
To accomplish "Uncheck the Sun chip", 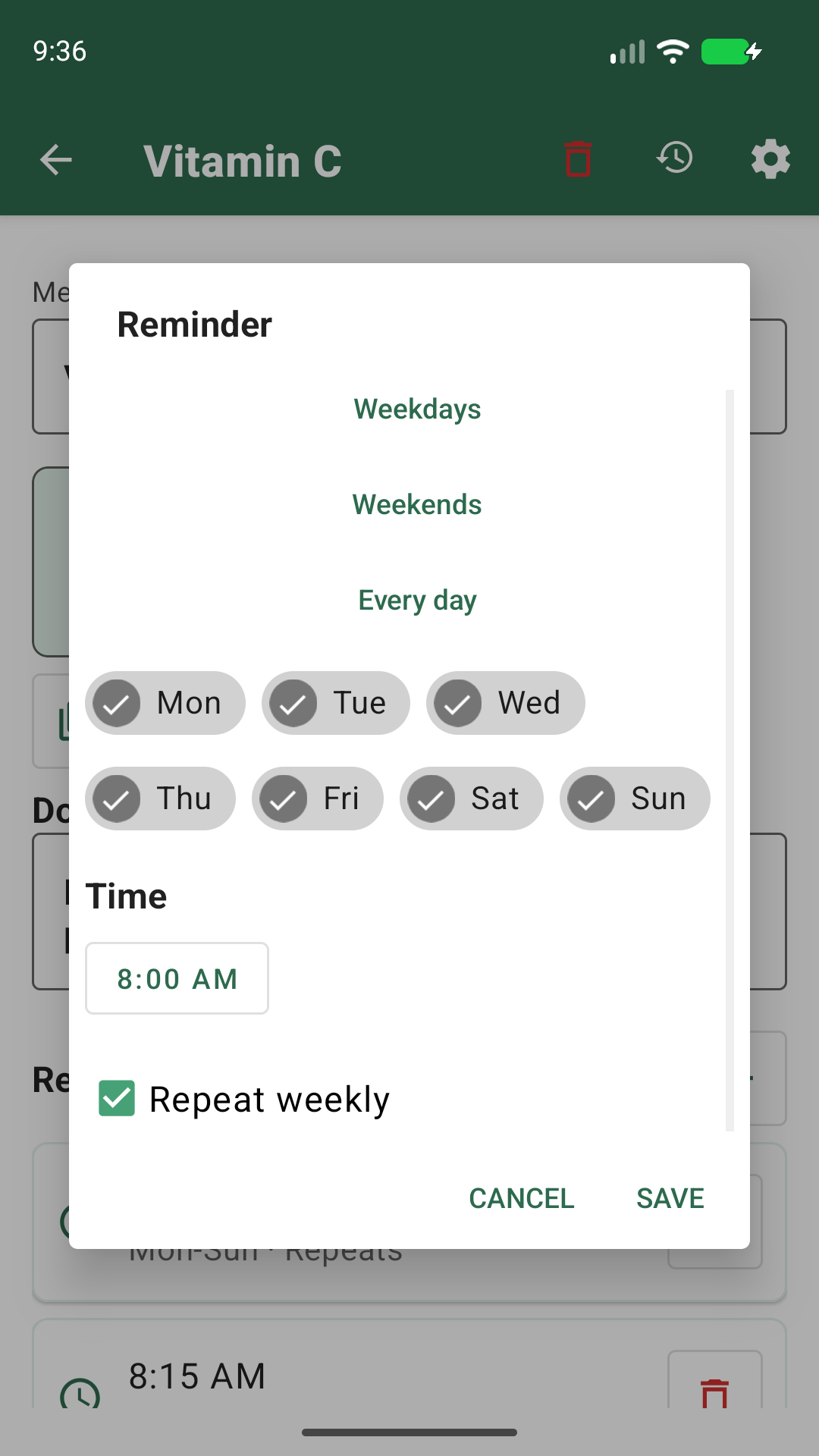I will (x=635, y=799).
